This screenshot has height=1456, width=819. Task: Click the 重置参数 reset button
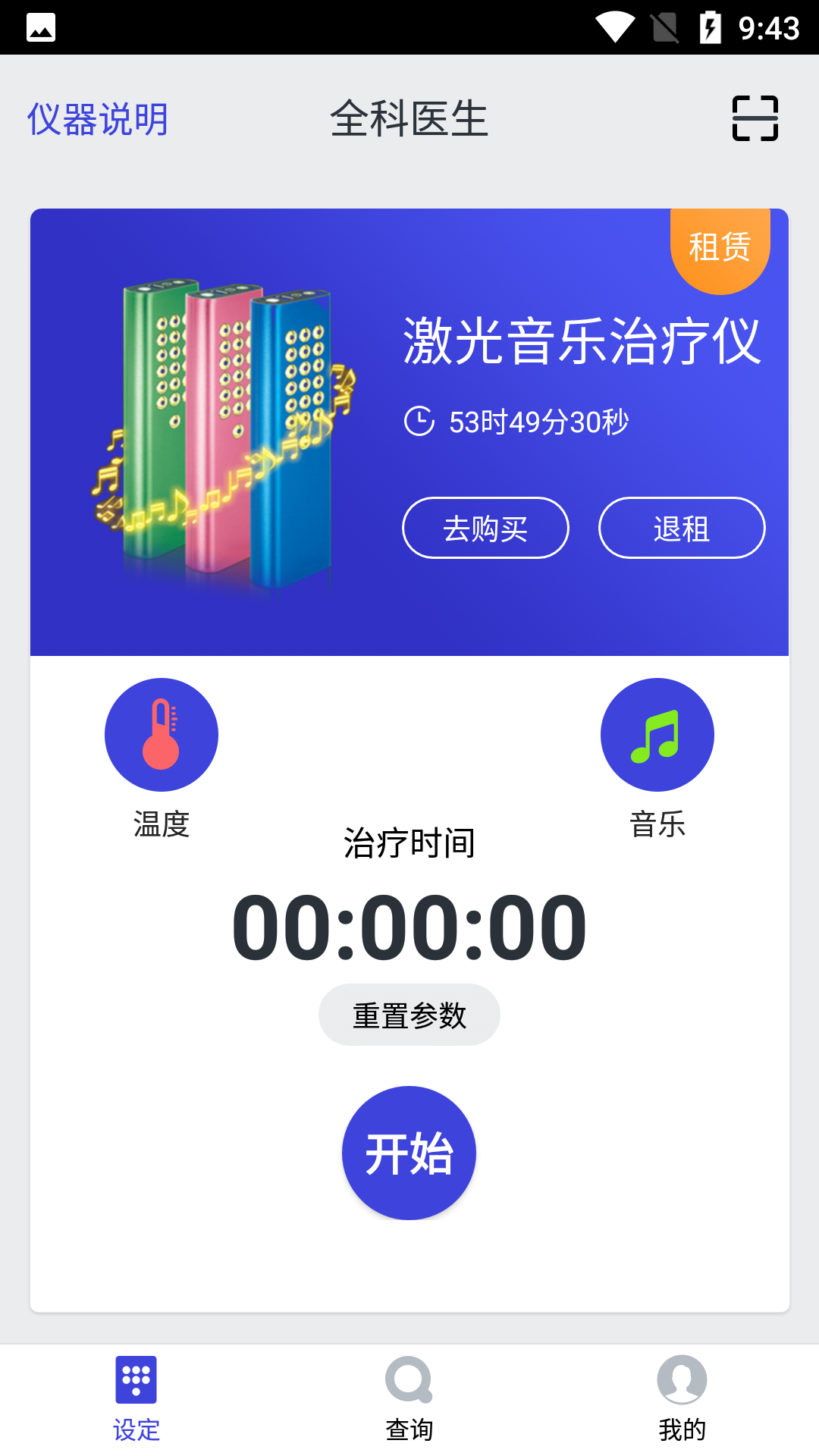[x=409, y=1014]
